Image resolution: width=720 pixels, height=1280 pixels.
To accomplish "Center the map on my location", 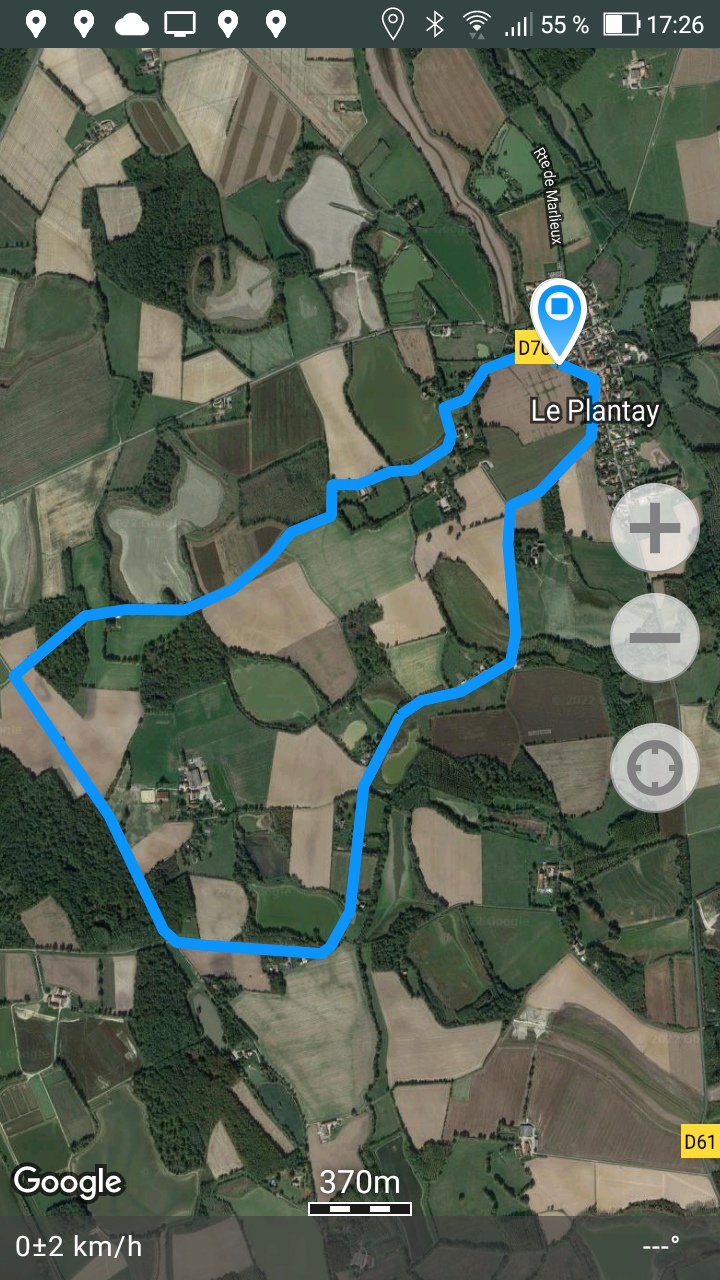I will 655,768.
